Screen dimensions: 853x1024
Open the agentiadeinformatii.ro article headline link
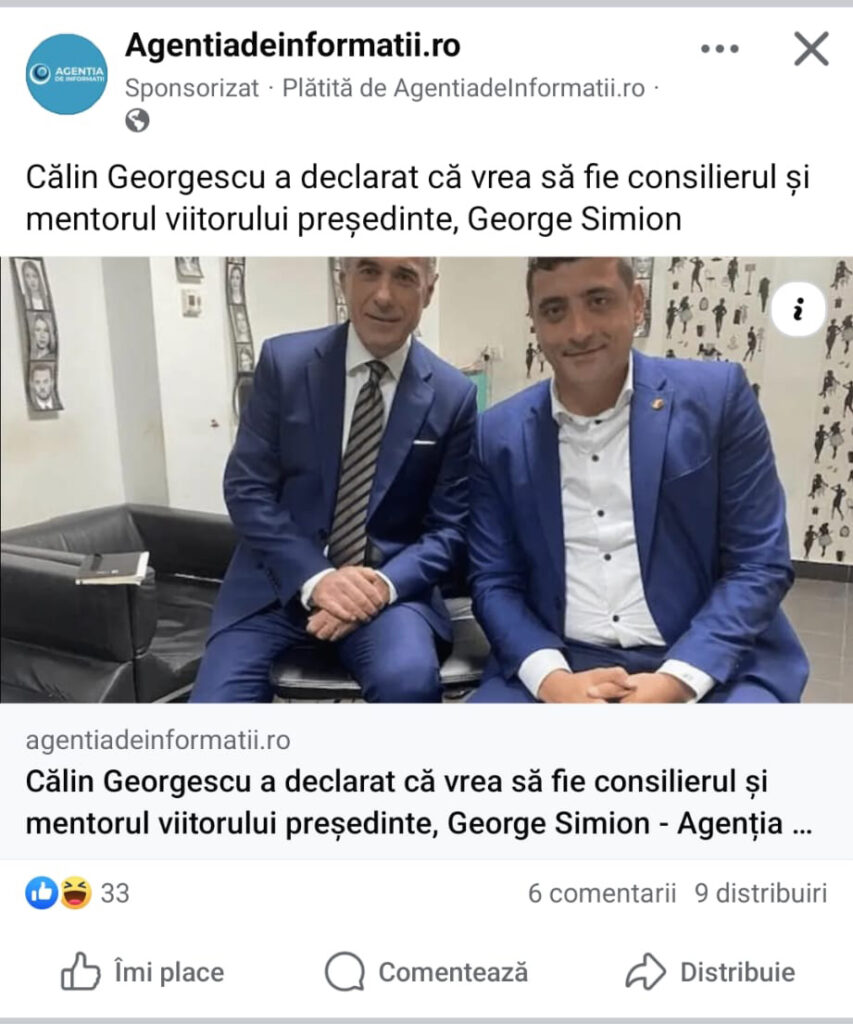click(418, 802)
